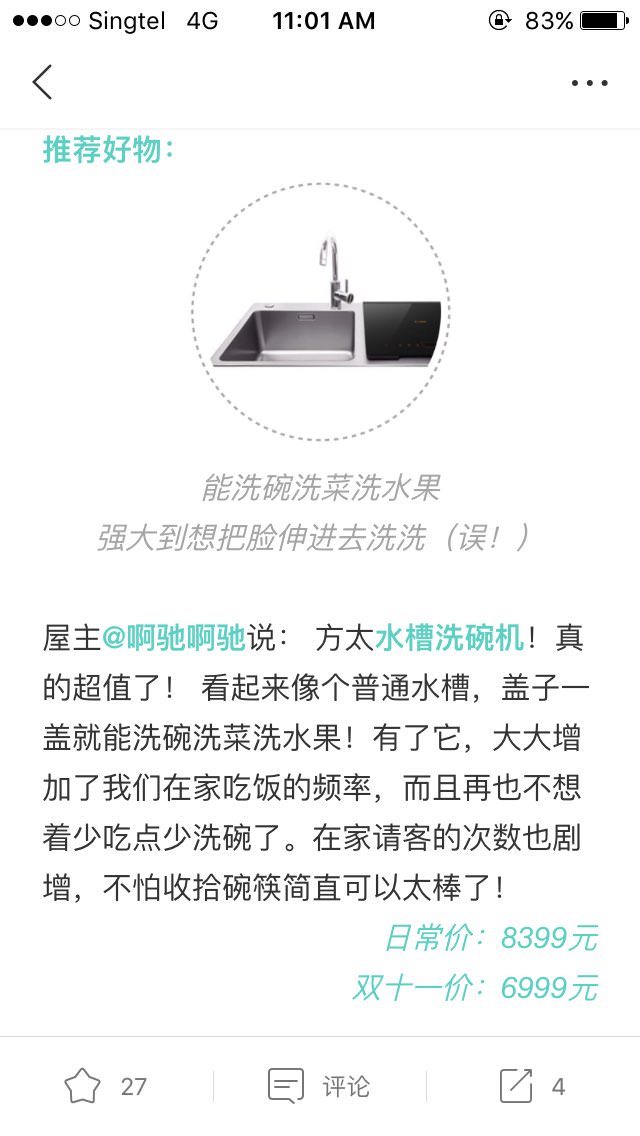This screenshot has width=640, height=1136.
Task: View the sink dishwasher product image
Action: pos(320,311)
